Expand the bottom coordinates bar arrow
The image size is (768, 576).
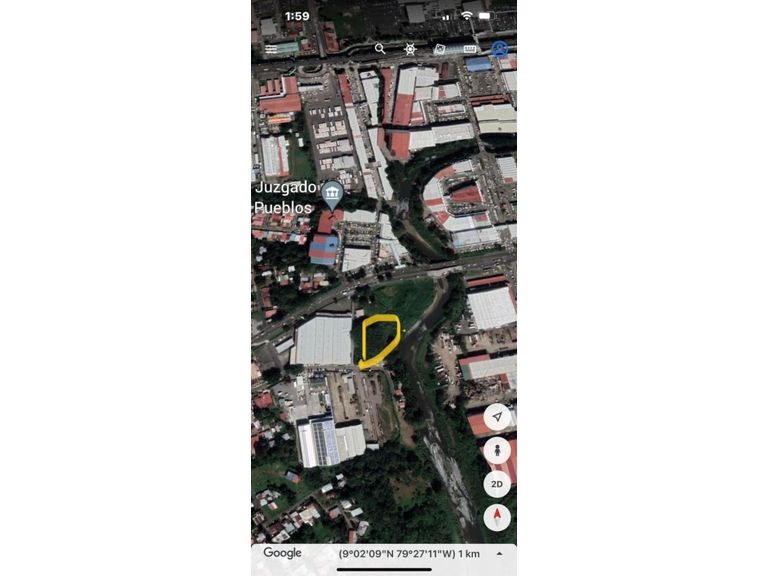499,553
